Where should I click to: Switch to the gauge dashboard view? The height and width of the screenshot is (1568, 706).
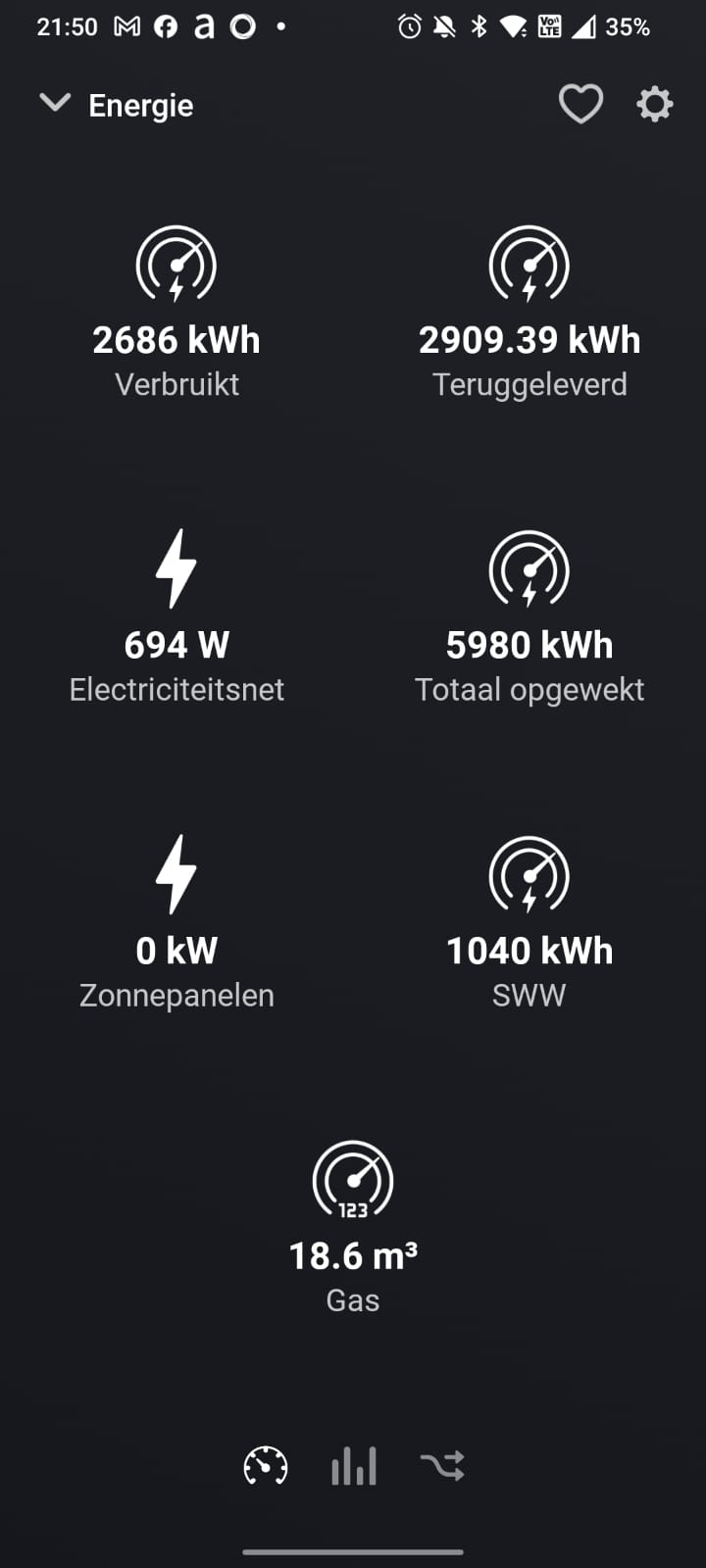pyautogui.click(x=265, y=1466)
